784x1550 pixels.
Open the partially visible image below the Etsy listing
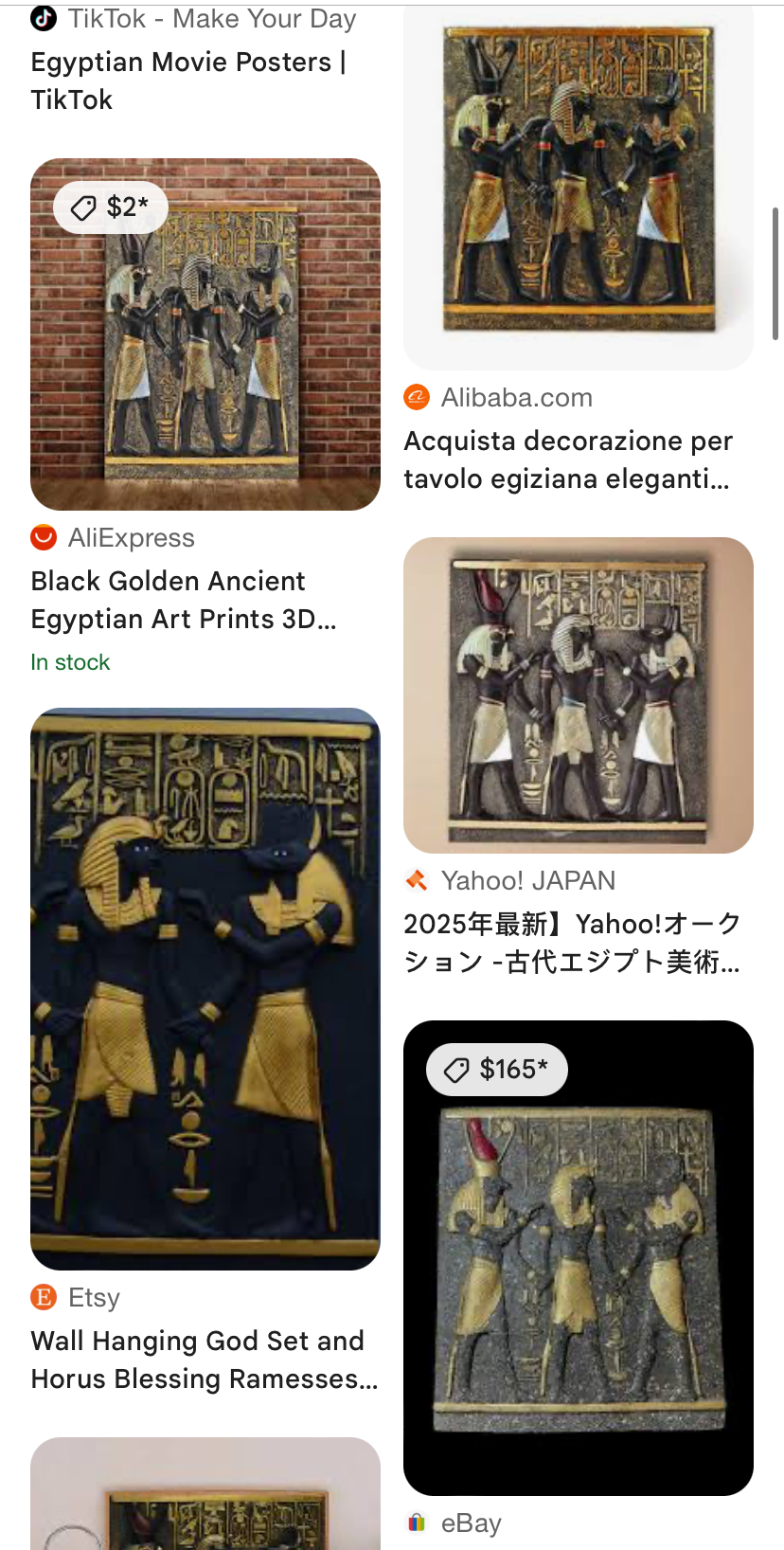[205, 1493]
